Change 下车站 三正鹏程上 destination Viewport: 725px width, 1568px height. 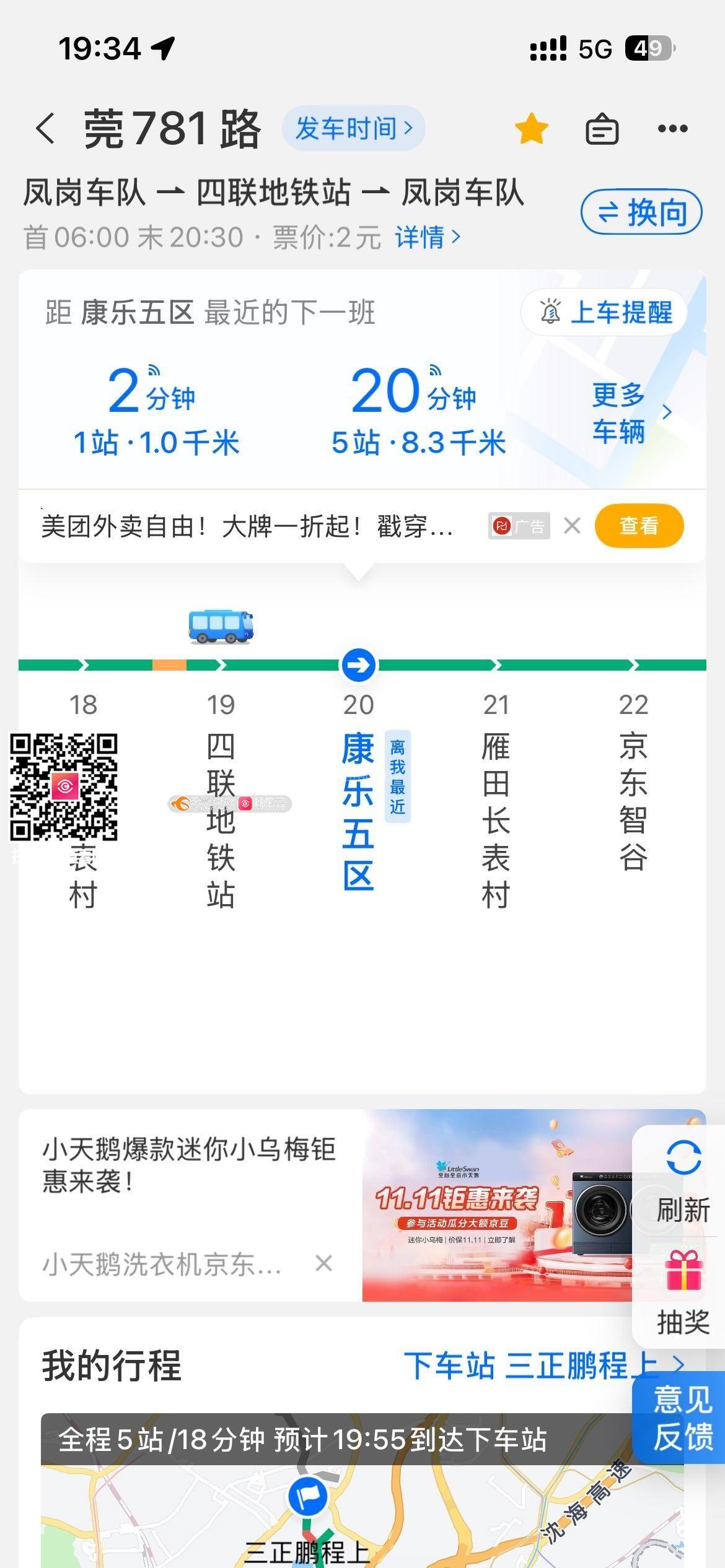(x=544, y=1365)
